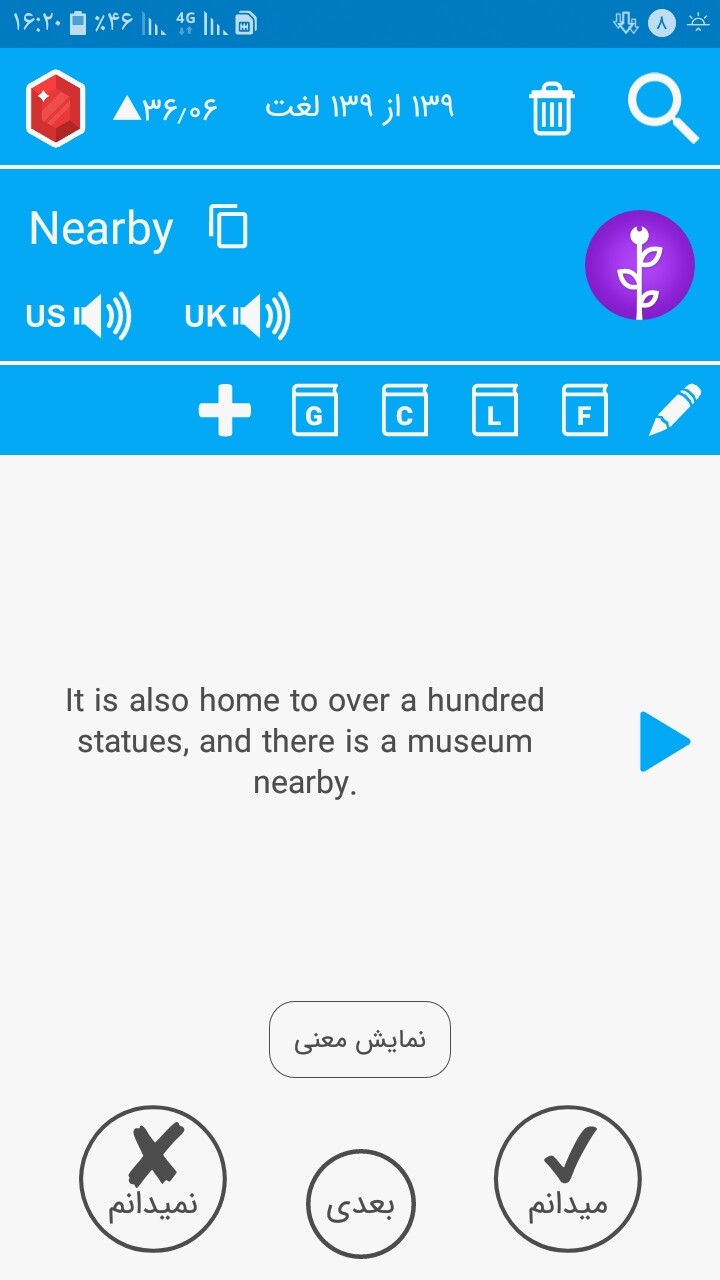Open the red gem icon
The image size is (720, 1280).
56,108
